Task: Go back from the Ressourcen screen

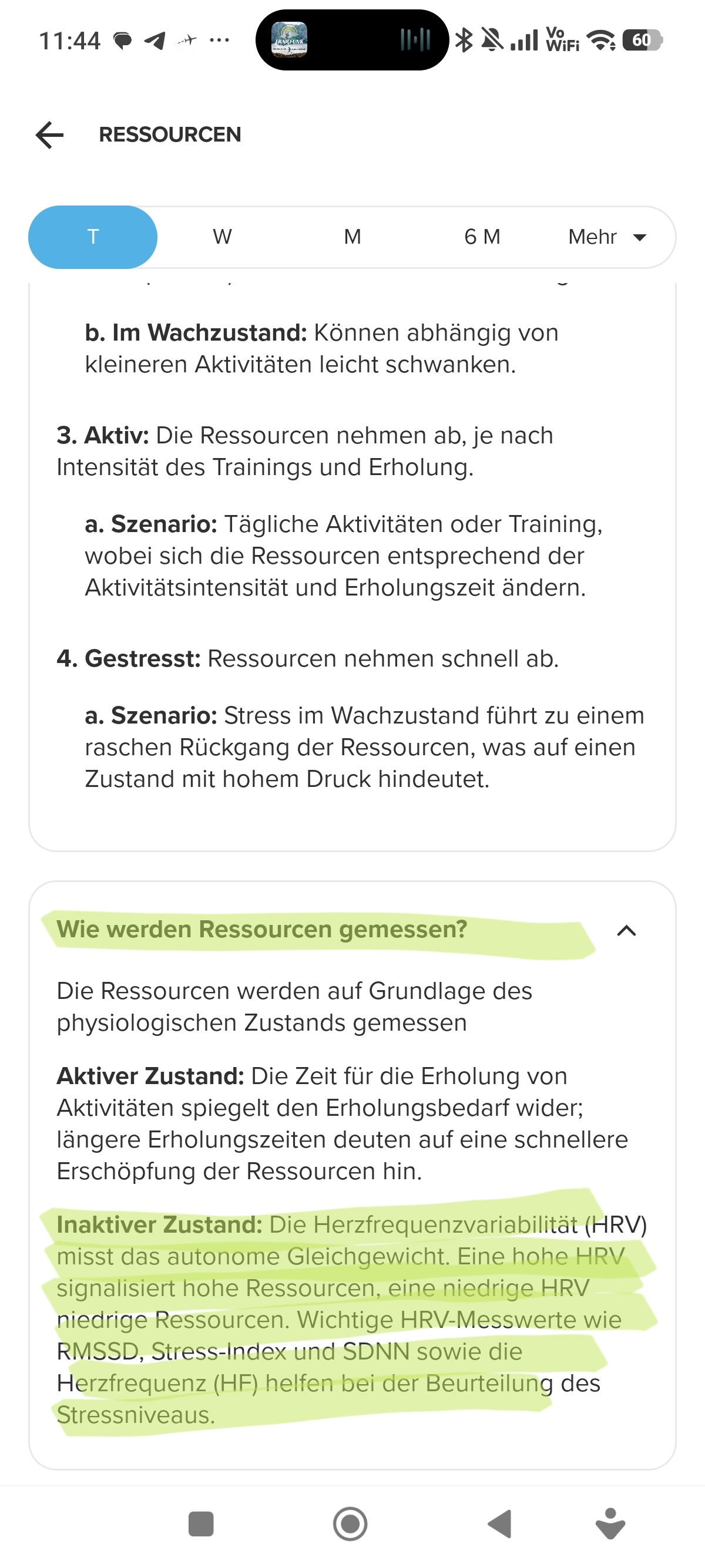Action: (50, 134)
